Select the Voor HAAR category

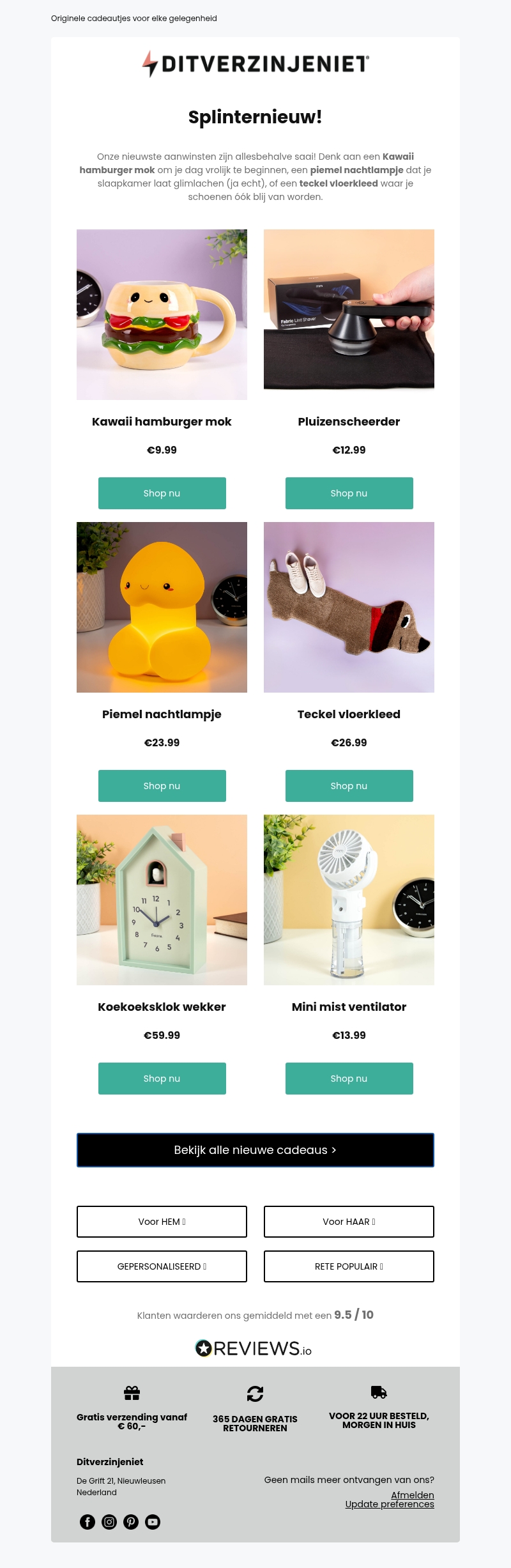pos(349,1222)
